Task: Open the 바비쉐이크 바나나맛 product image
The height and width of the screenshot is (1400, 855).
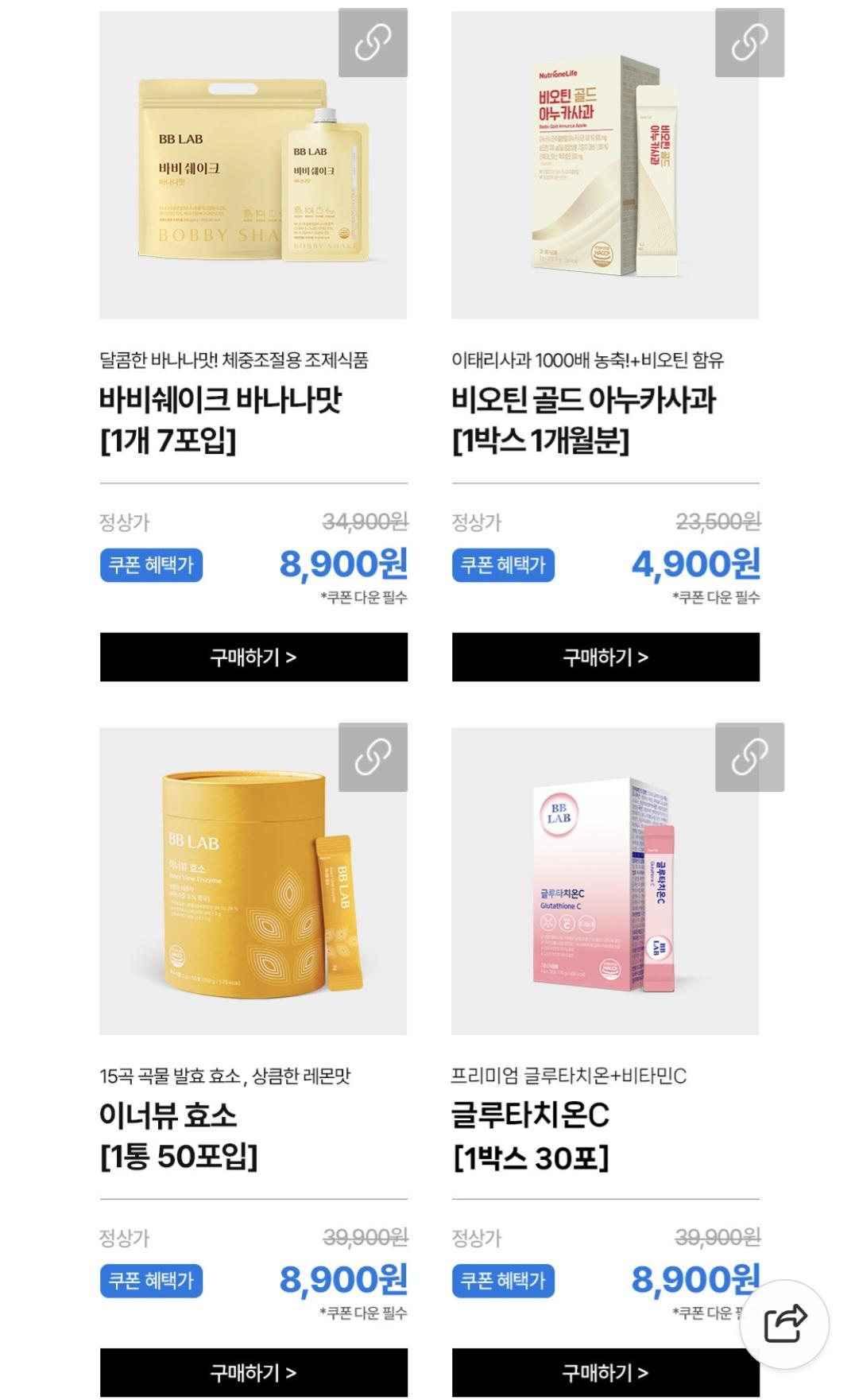Action: tap(238, 183)
